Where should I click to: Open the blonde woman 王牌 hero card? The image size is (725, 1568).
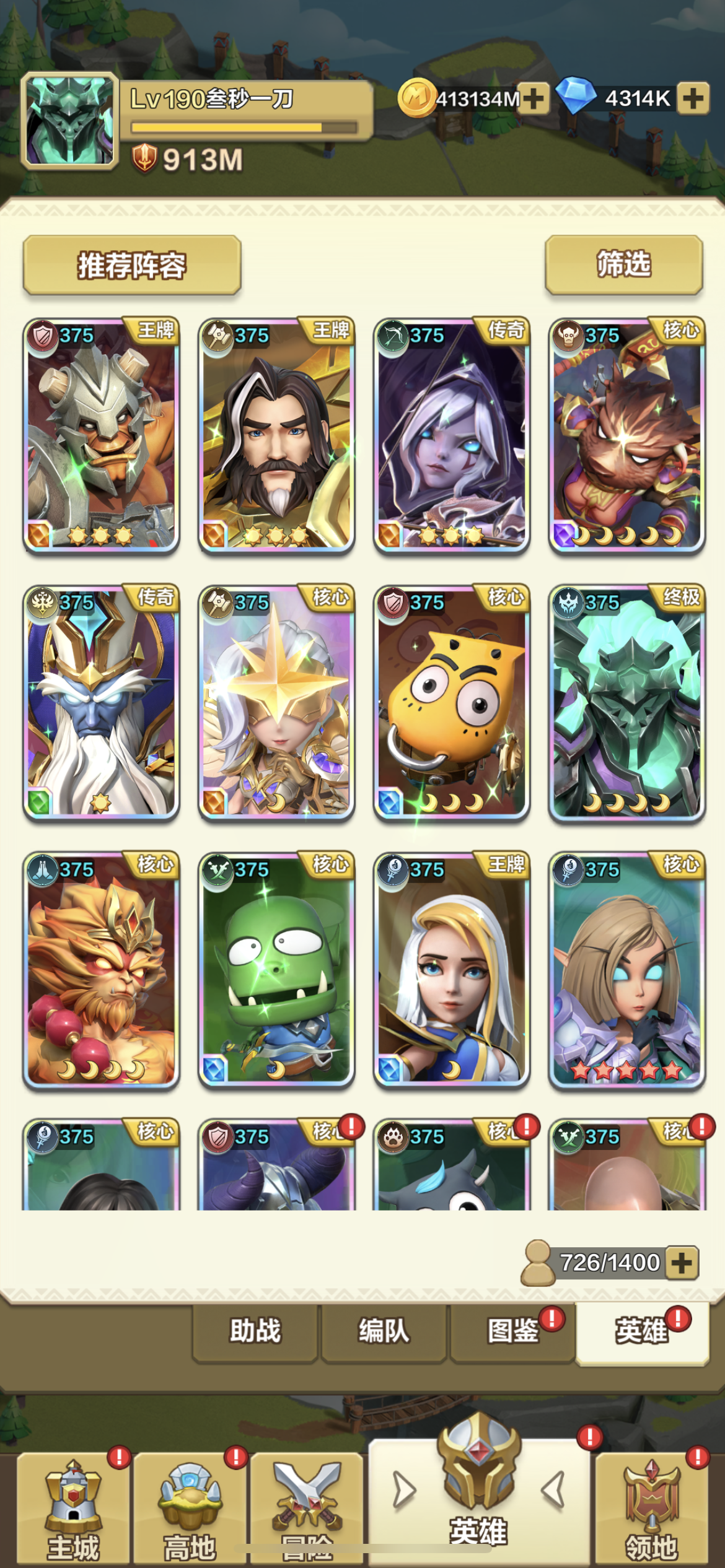coord(452,970)
